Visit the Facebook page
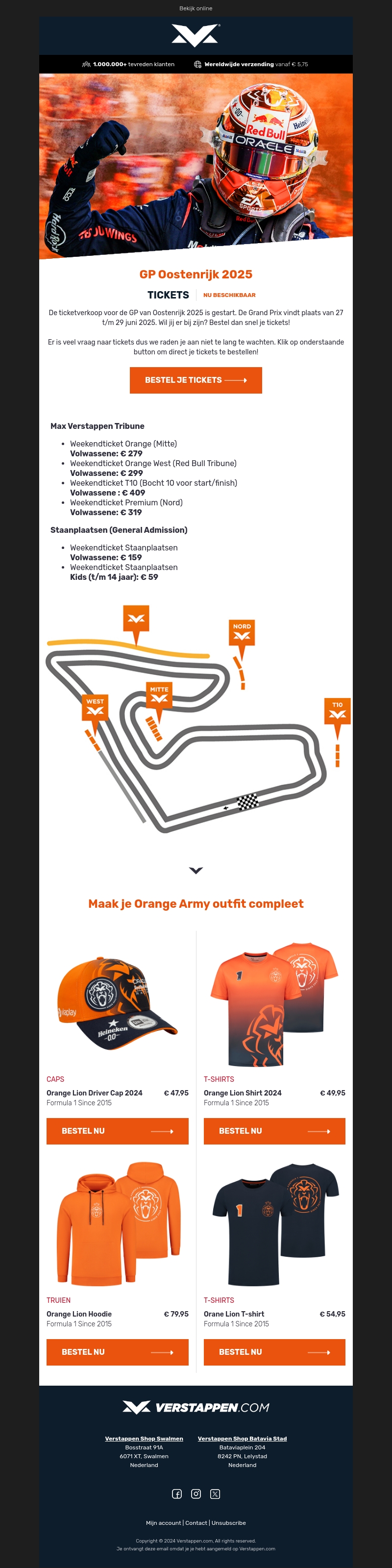Viewport: 392px width, 1568px height. [x=176, y=1493]
